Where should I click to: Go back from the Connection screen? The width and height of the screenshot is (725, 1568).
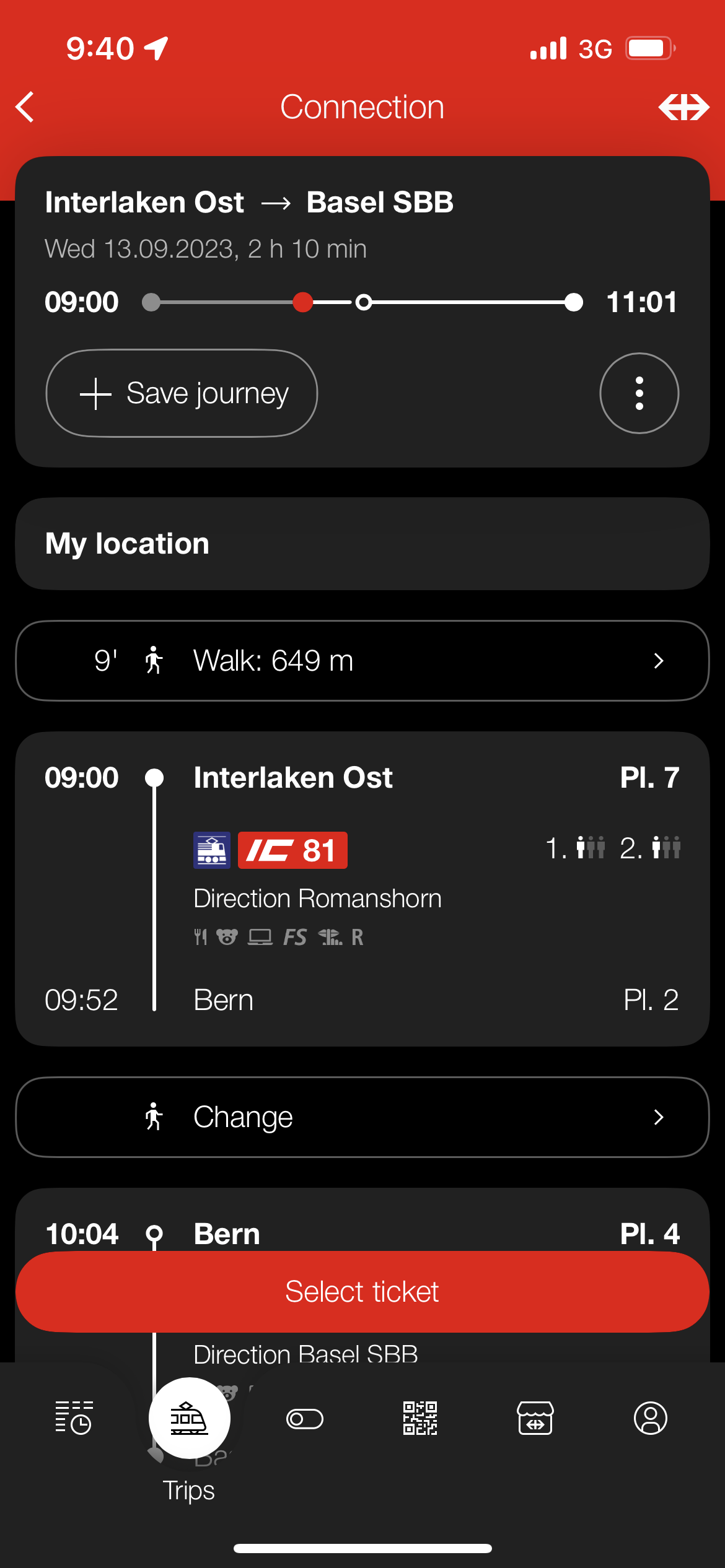pyautogui.click(x=25, y=107)
